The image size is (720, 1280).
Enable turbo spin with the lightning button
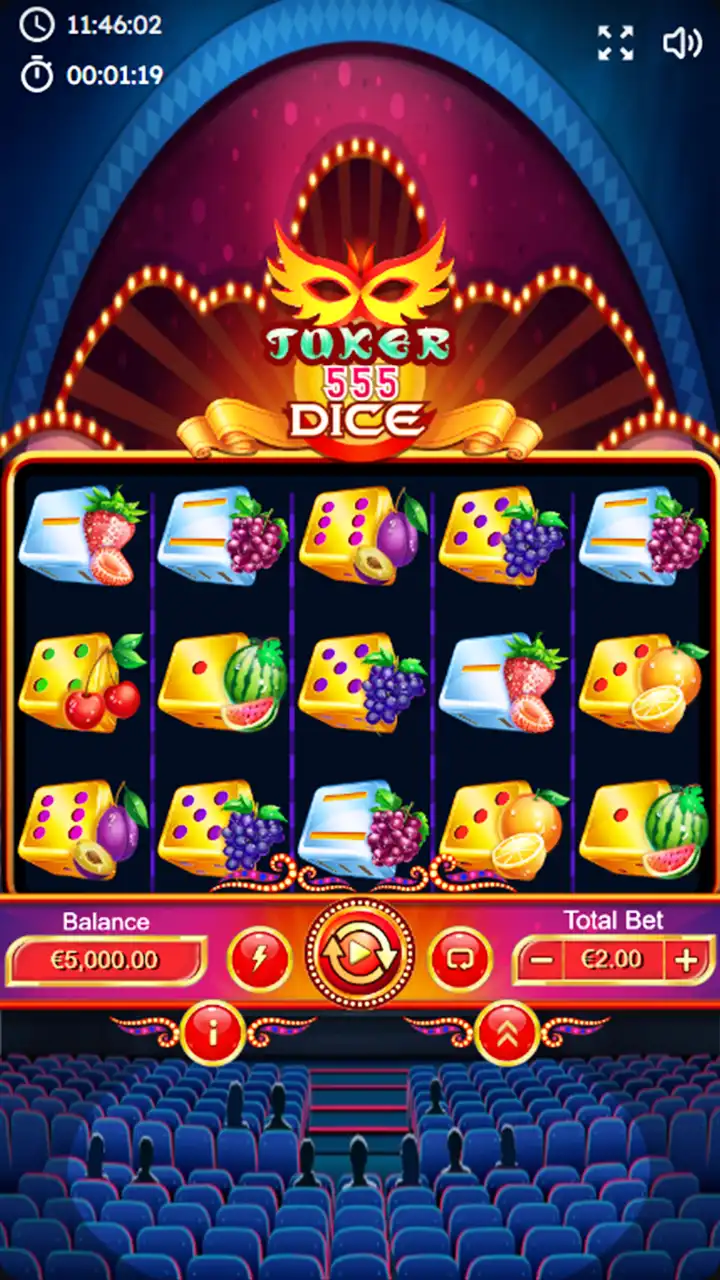(259, 959)
